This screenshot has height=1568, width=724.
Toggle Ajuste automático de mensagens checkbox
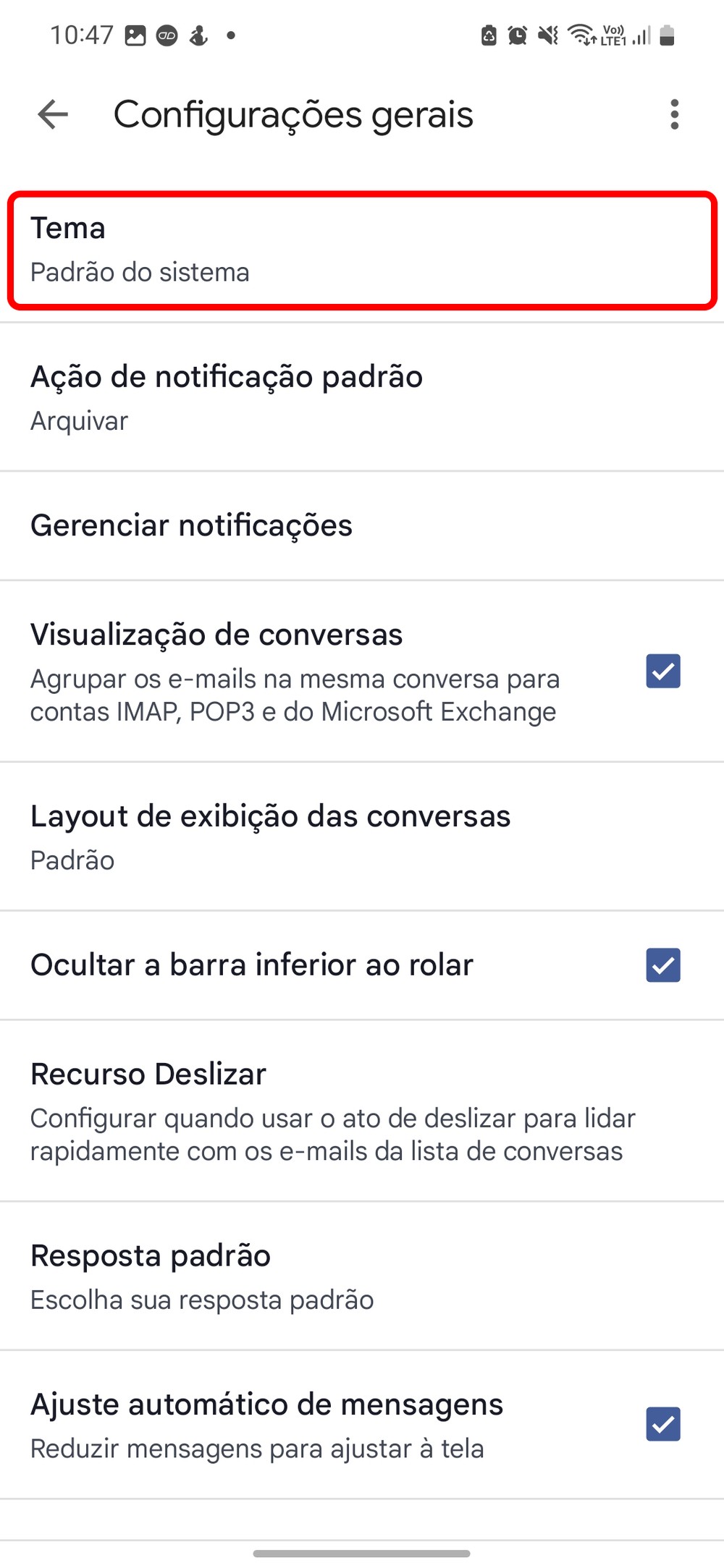click(662, 1424)
